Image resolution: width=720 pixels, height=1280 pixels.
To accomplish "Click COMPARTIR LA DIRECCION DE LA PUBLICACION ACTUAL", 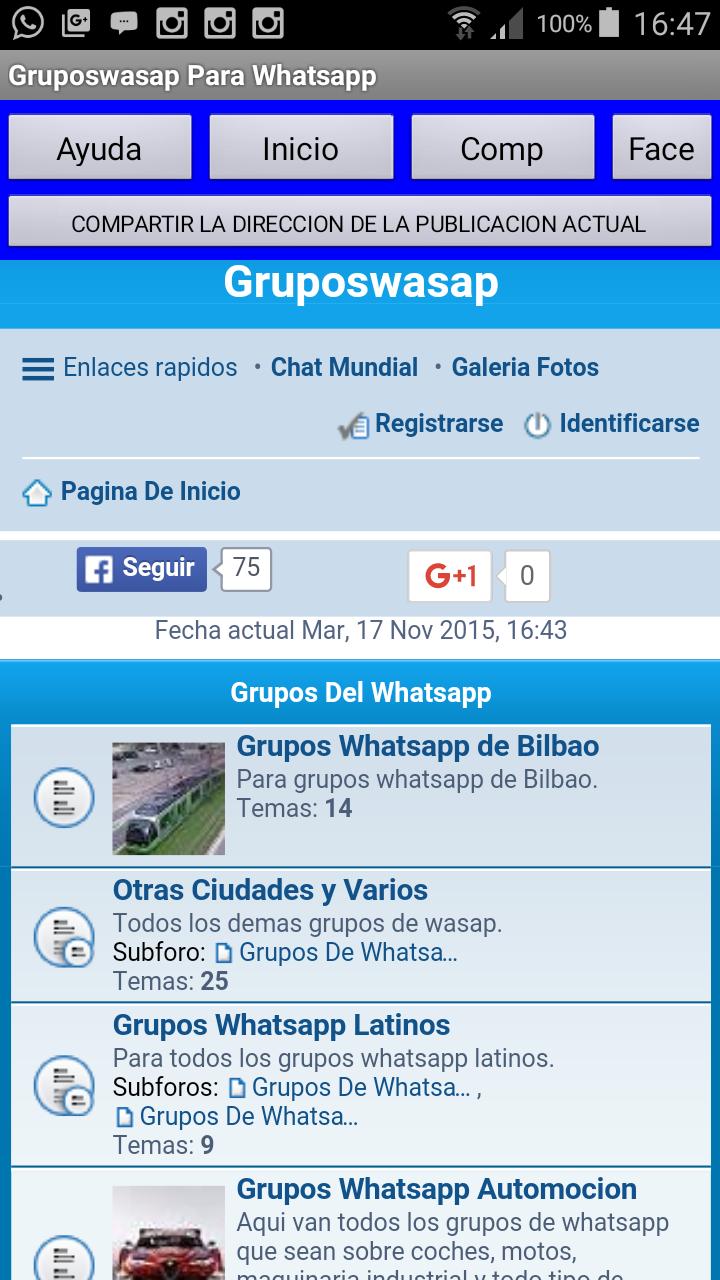I will point(360,222).
